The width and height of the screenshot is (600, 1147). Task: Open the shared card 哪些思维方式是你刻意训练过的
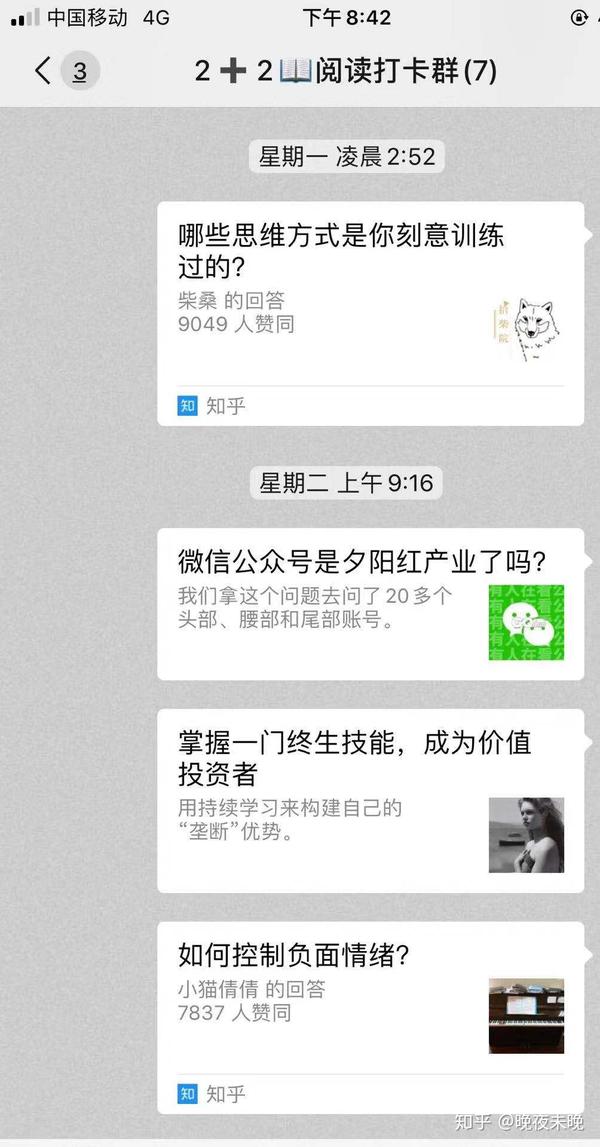click(x=370, y=314)
